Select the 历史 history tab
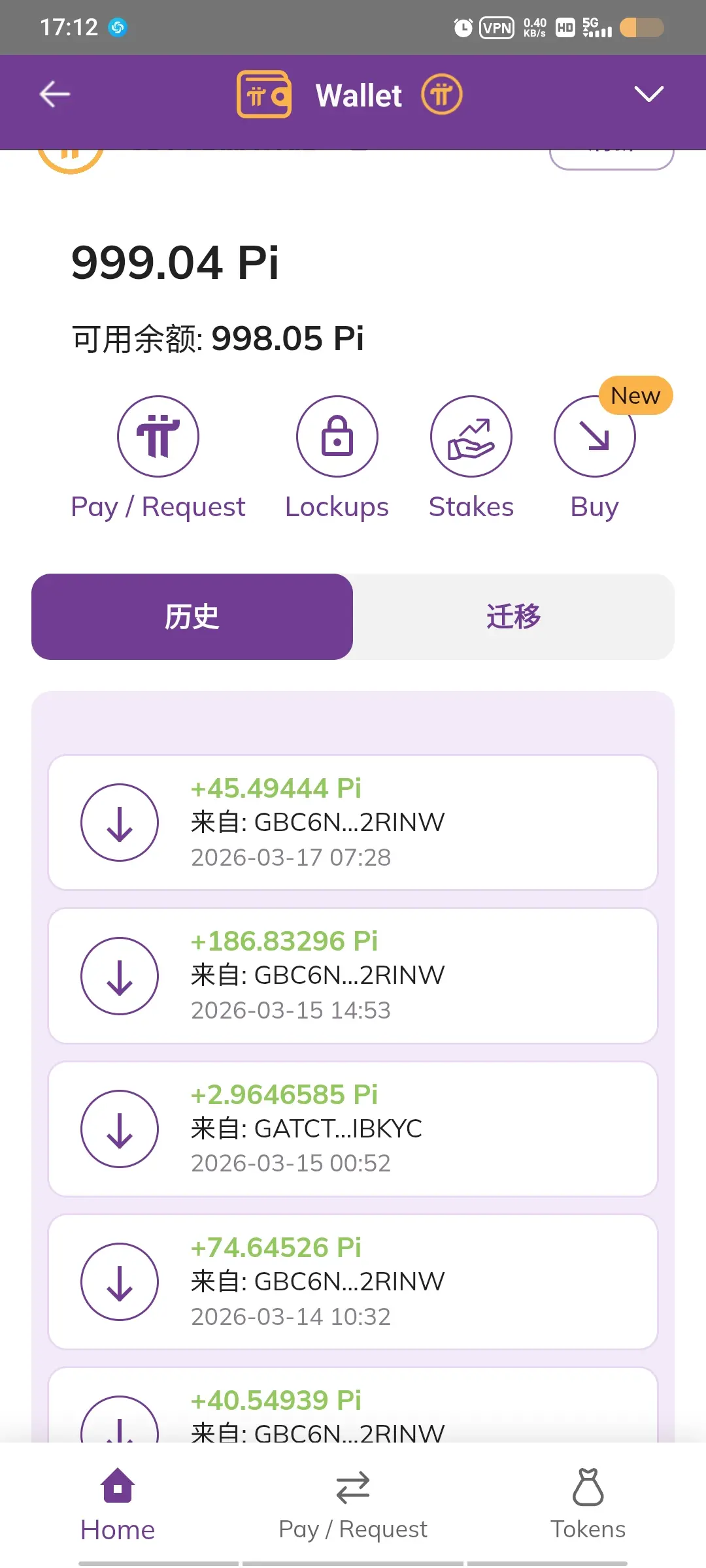706x1568 pixels. 192,617
